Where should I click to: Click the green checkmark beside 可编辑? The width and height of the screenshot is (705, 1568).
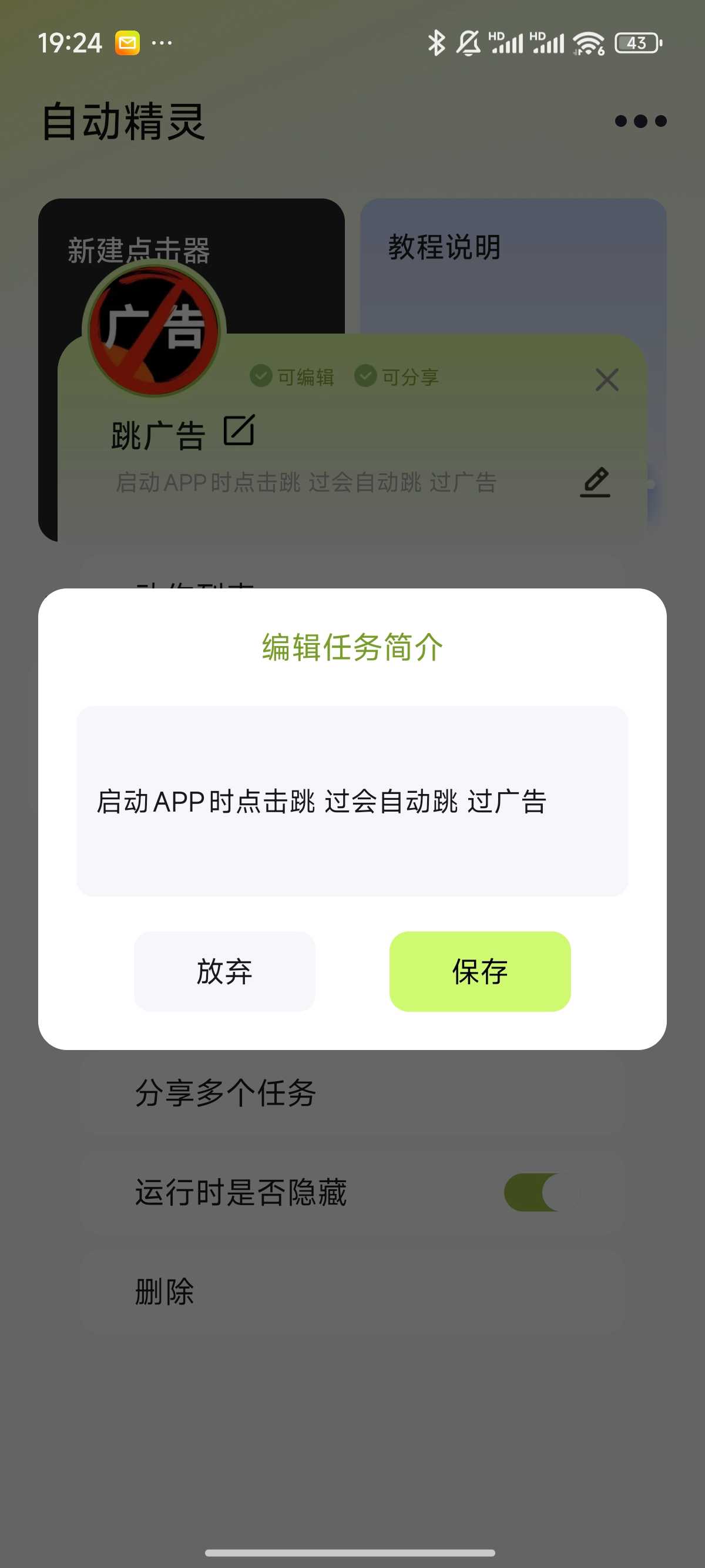[x=262, y=378]
